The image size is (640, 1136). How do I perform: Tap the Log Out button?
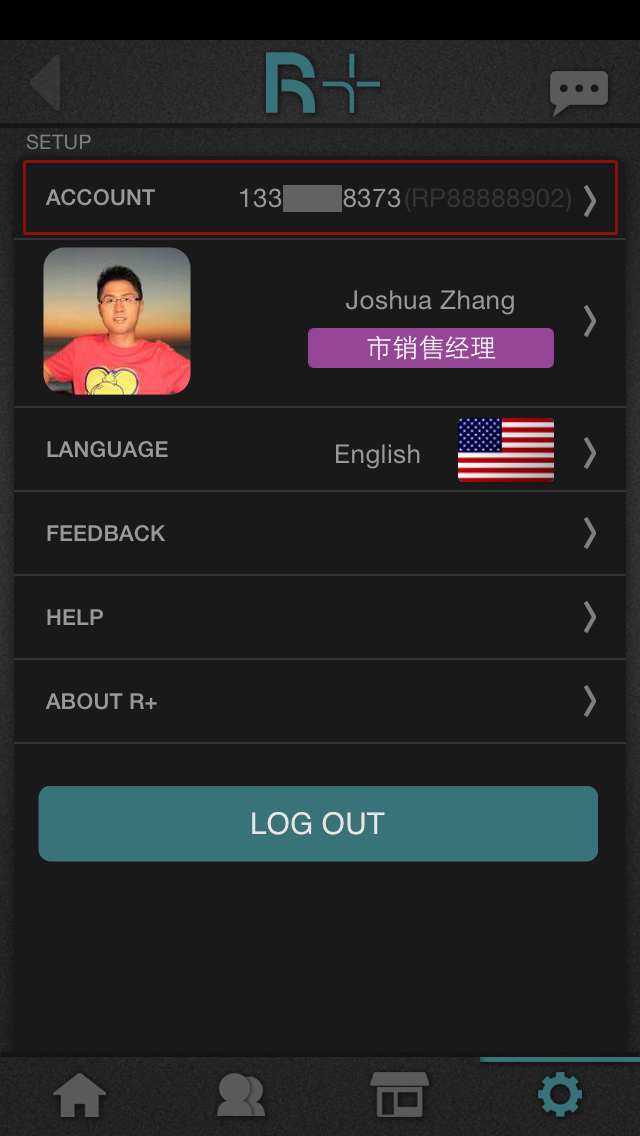point(318,824)
